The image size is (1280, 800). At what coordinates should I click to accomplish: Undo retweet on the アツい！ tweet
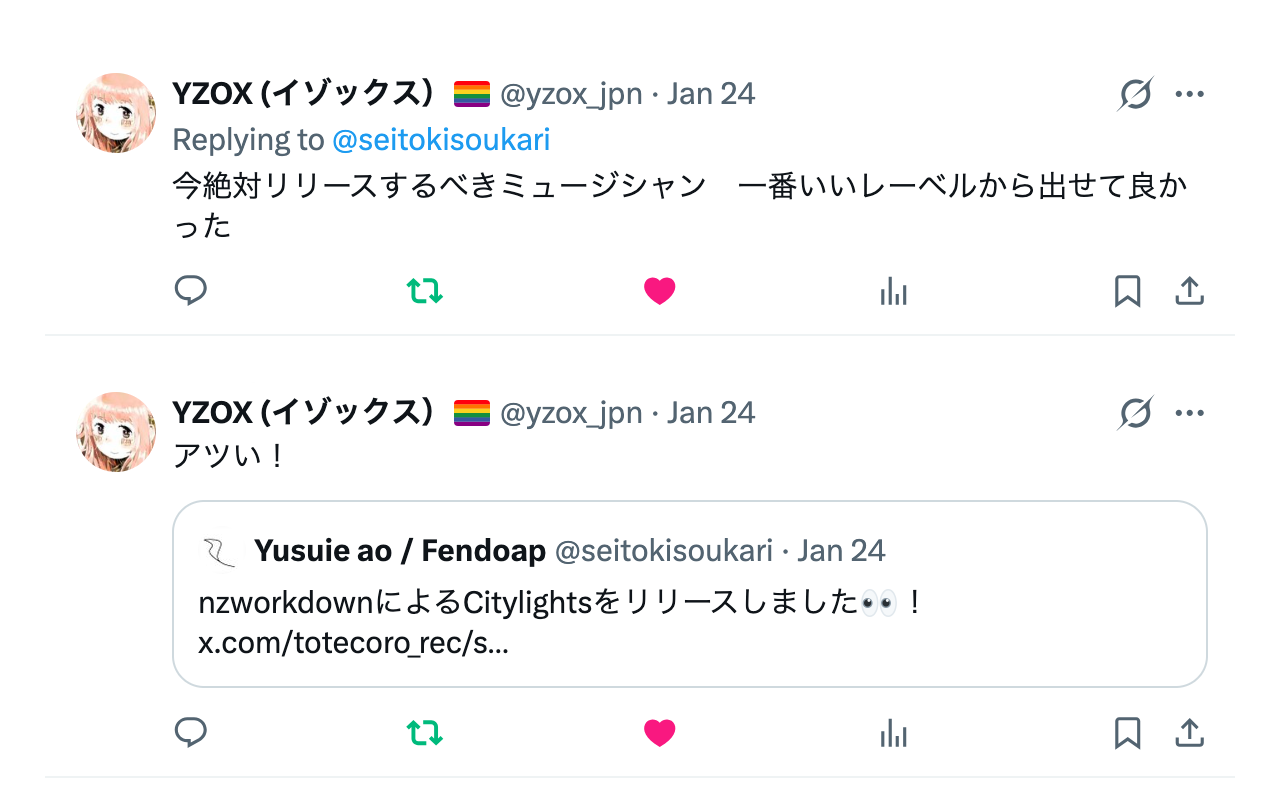[425, 733]
